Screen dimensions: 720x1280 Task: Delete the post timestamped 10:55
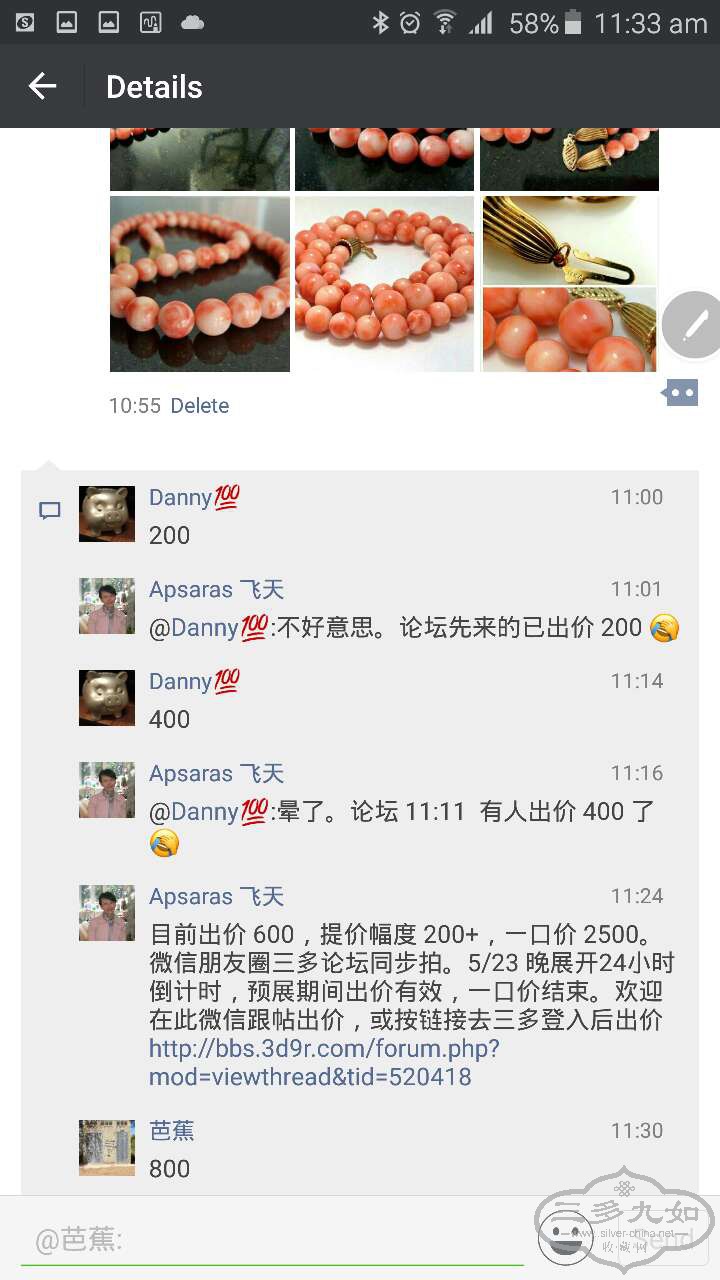(x=200, y=406)
